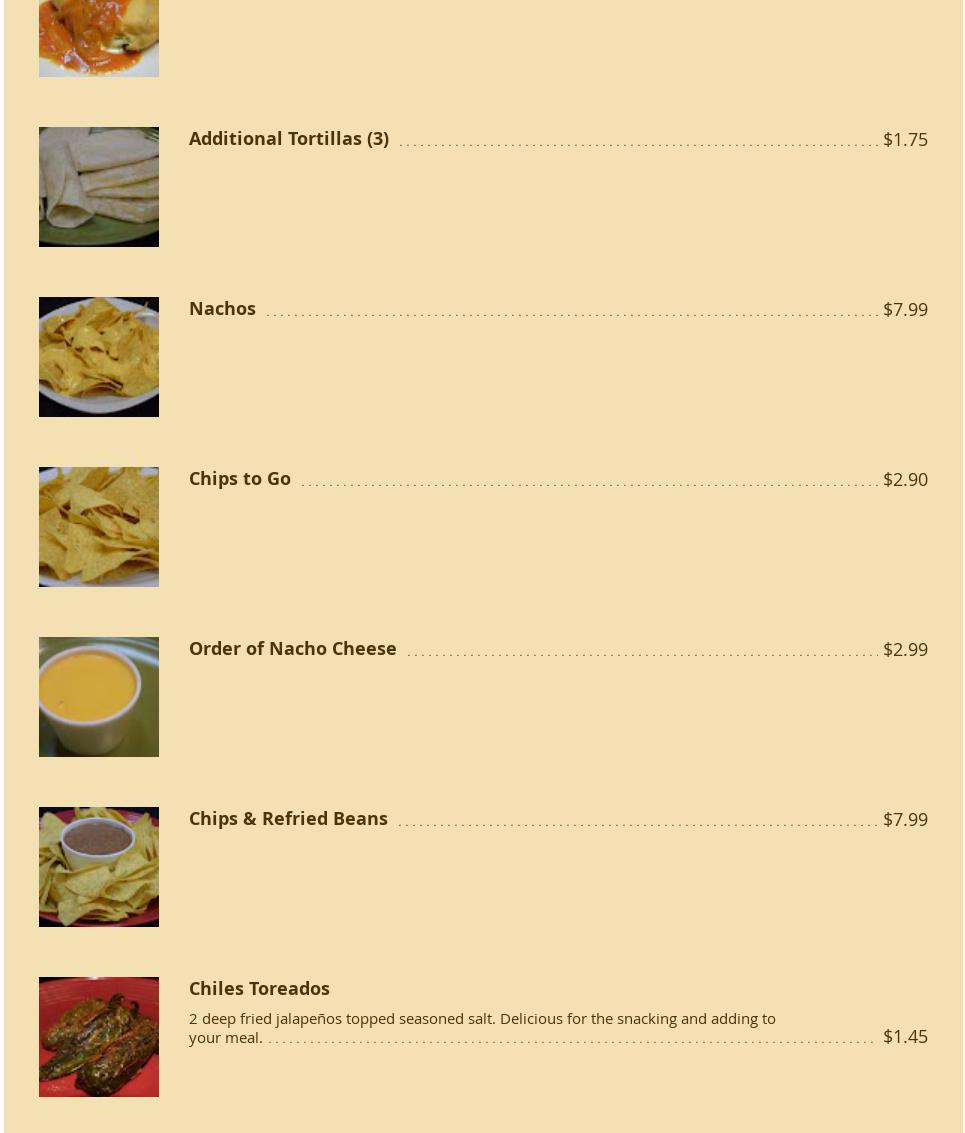
Task: View the Nachos item picture
Action: 98,357
